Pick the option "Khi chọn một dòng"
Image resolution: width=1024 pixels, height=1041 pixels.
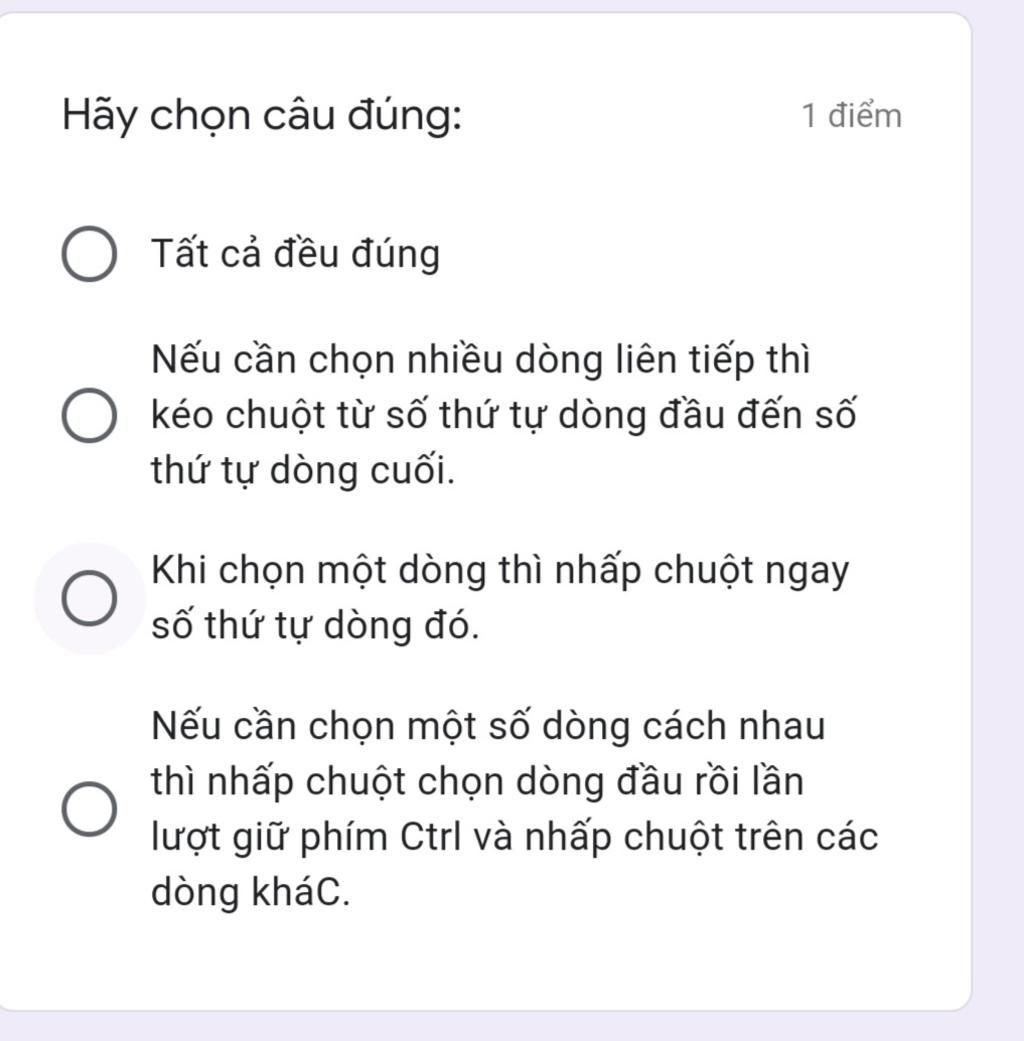pyautogui.click(x=88, y=599)
